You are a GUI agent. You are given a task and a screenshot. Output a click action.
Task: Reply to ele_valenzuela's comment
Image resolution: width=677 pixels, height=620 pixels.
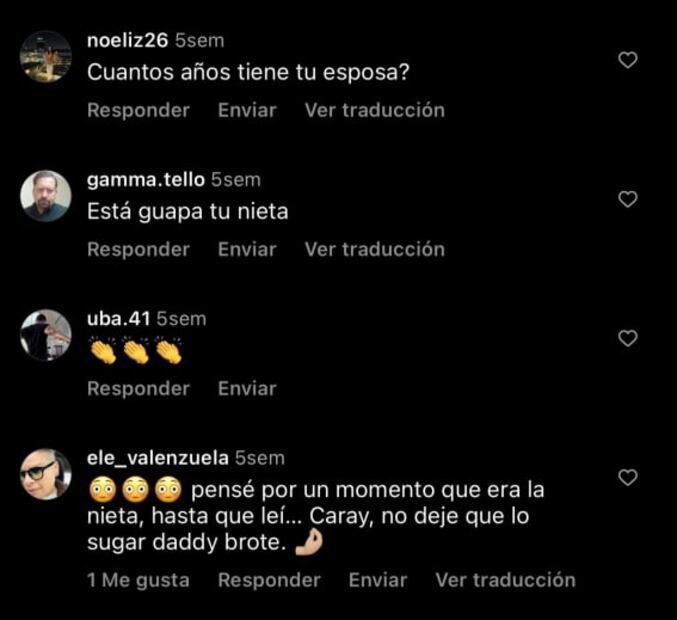(269, 580)
